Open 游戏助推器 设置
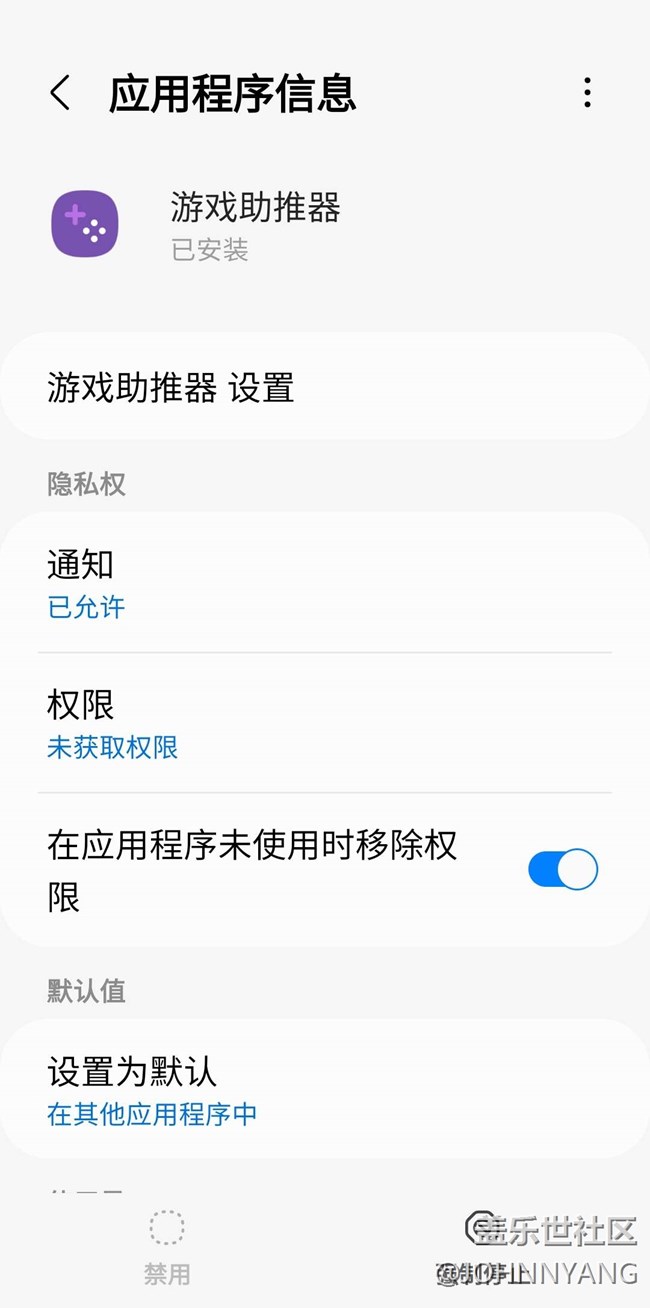This screenshot has height=1308, width=650. point(324,387)
